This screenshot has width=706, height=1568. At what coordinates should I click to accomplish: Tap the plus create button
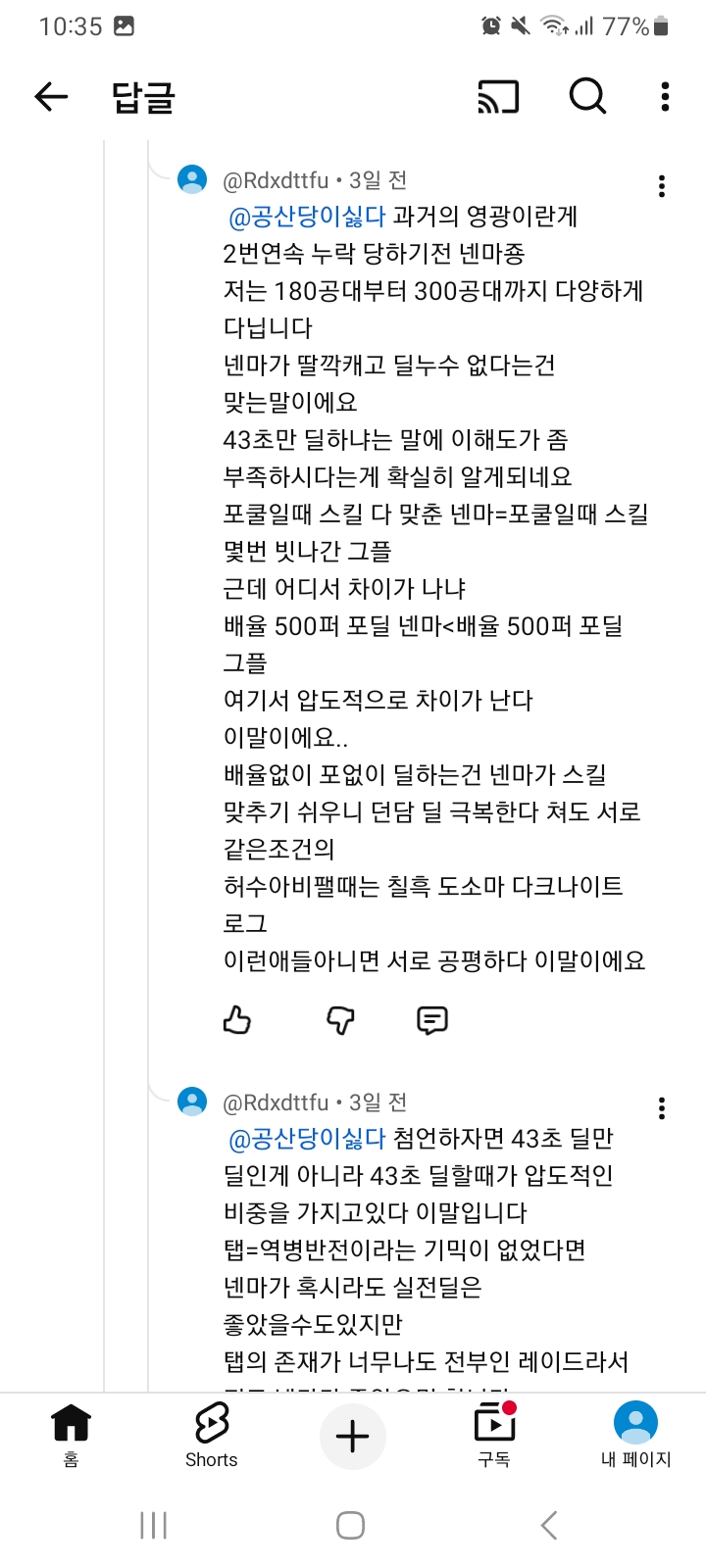353,1437
